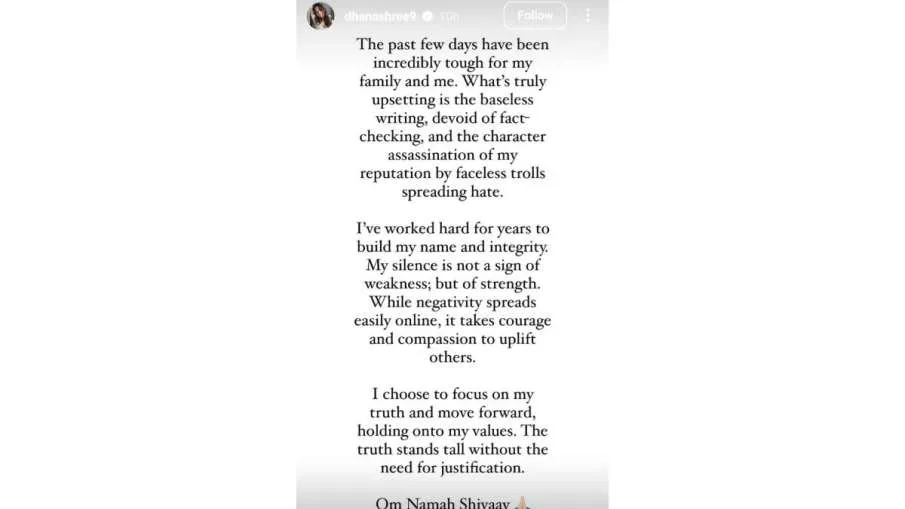Open dhanashree9's profile picture

(x=321, y=16)
